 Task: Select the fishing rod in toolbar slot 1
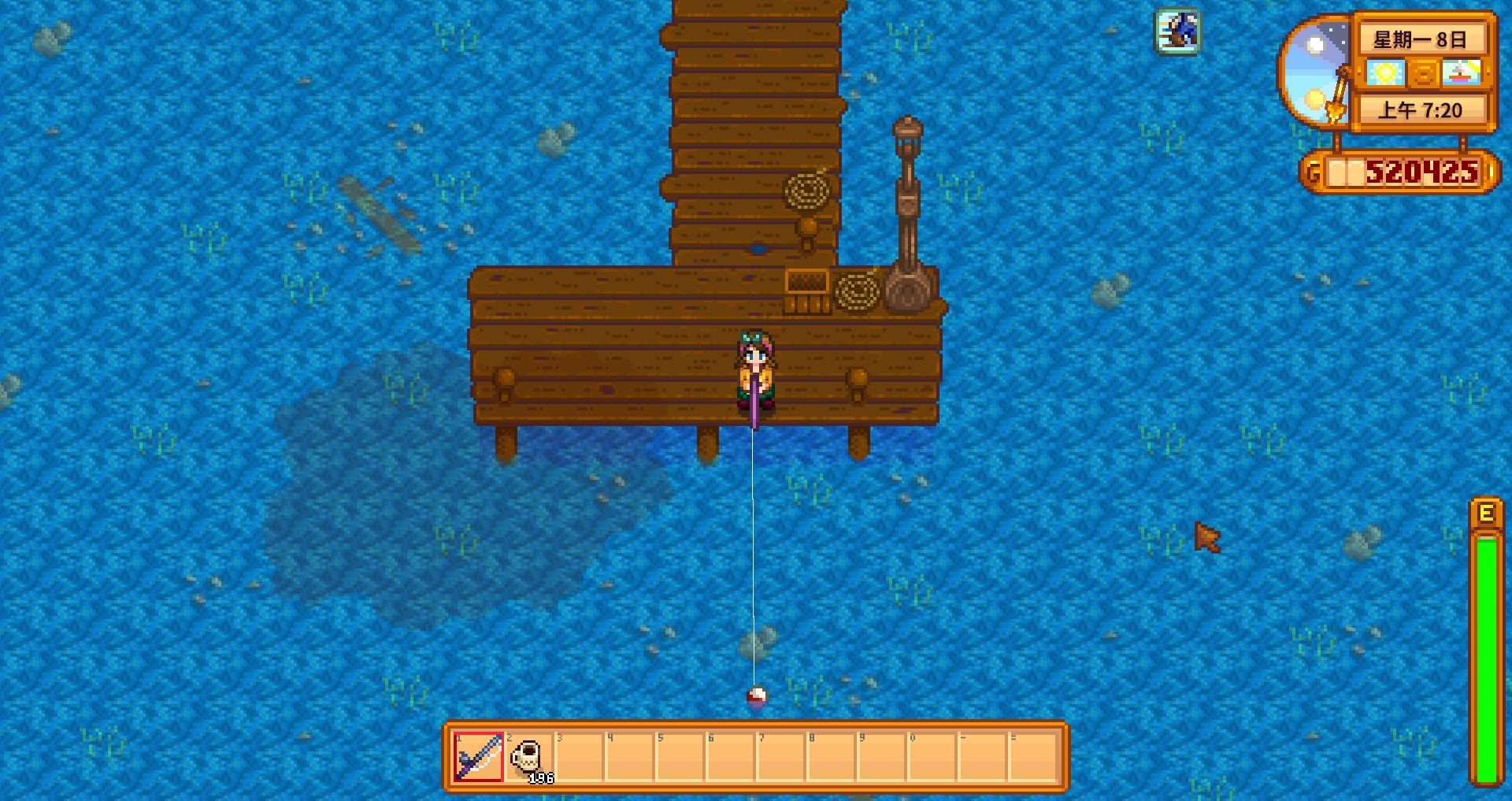click(478, 757)
